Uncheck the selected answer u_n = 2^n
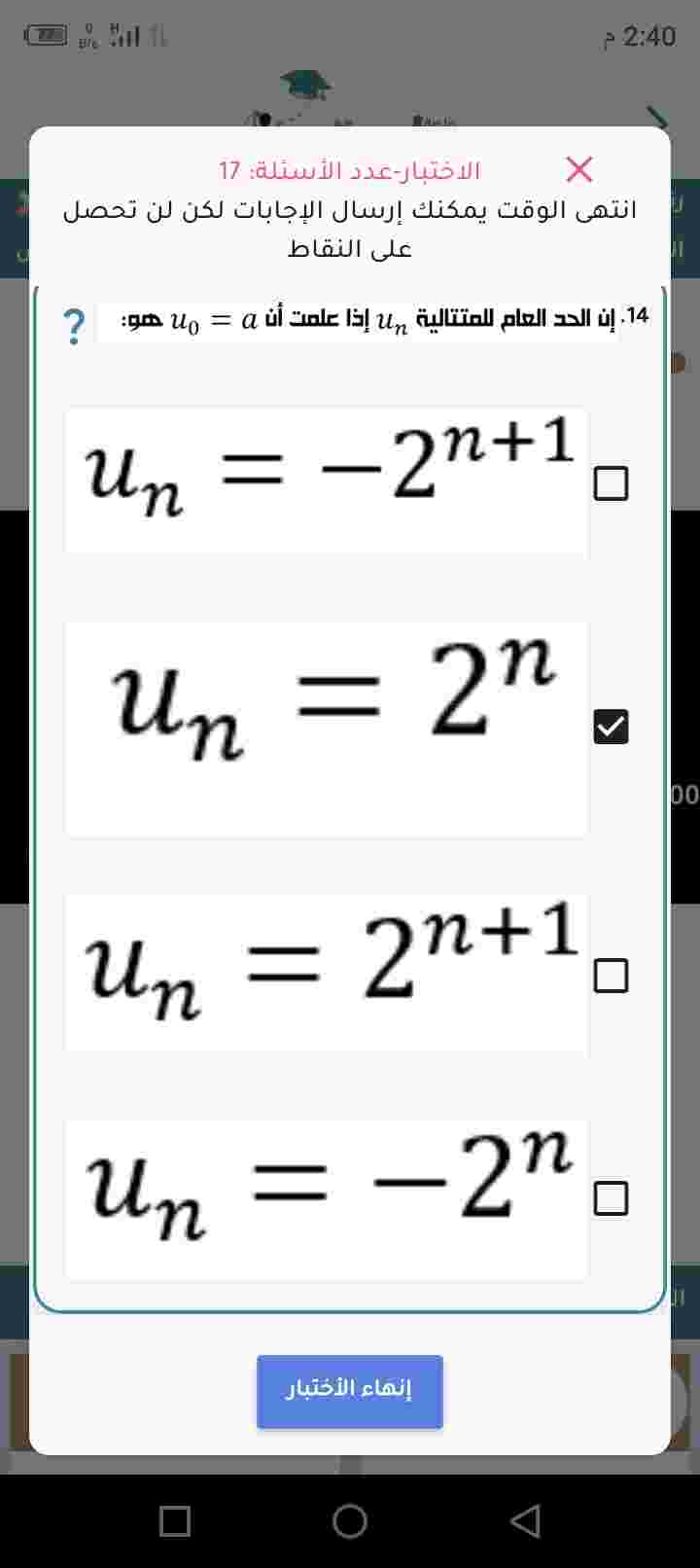This screenshot has height=1568, width=700. tap(611, 726)
